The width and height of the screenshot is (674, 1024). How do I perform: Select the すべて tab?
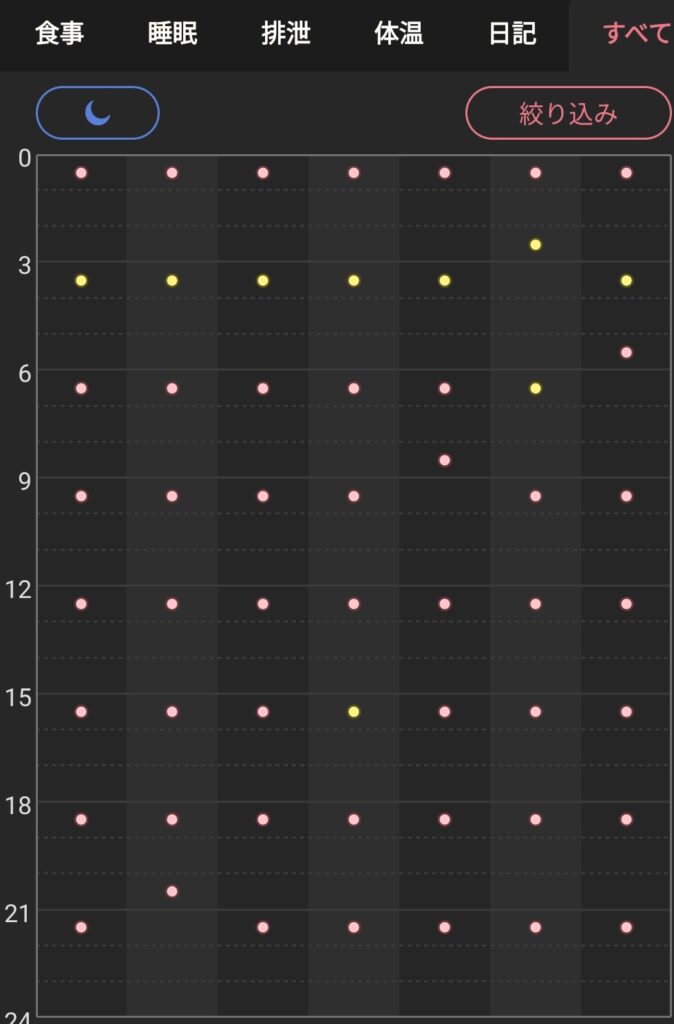tap(636, 33)
